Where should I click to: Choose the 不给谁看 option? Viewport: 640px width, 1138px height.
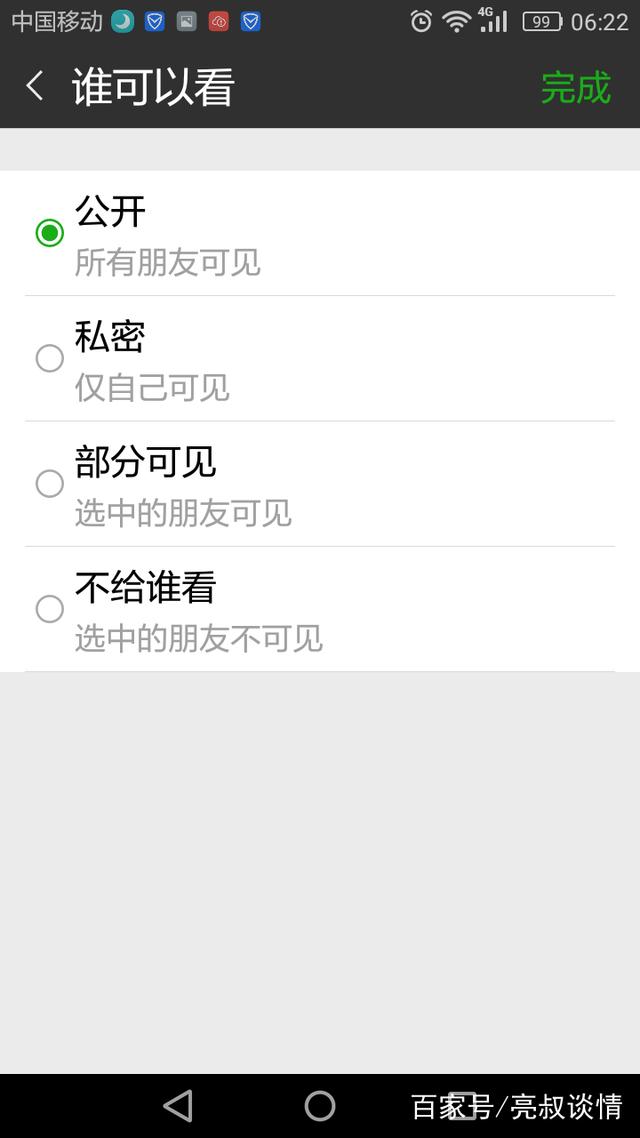320,610
